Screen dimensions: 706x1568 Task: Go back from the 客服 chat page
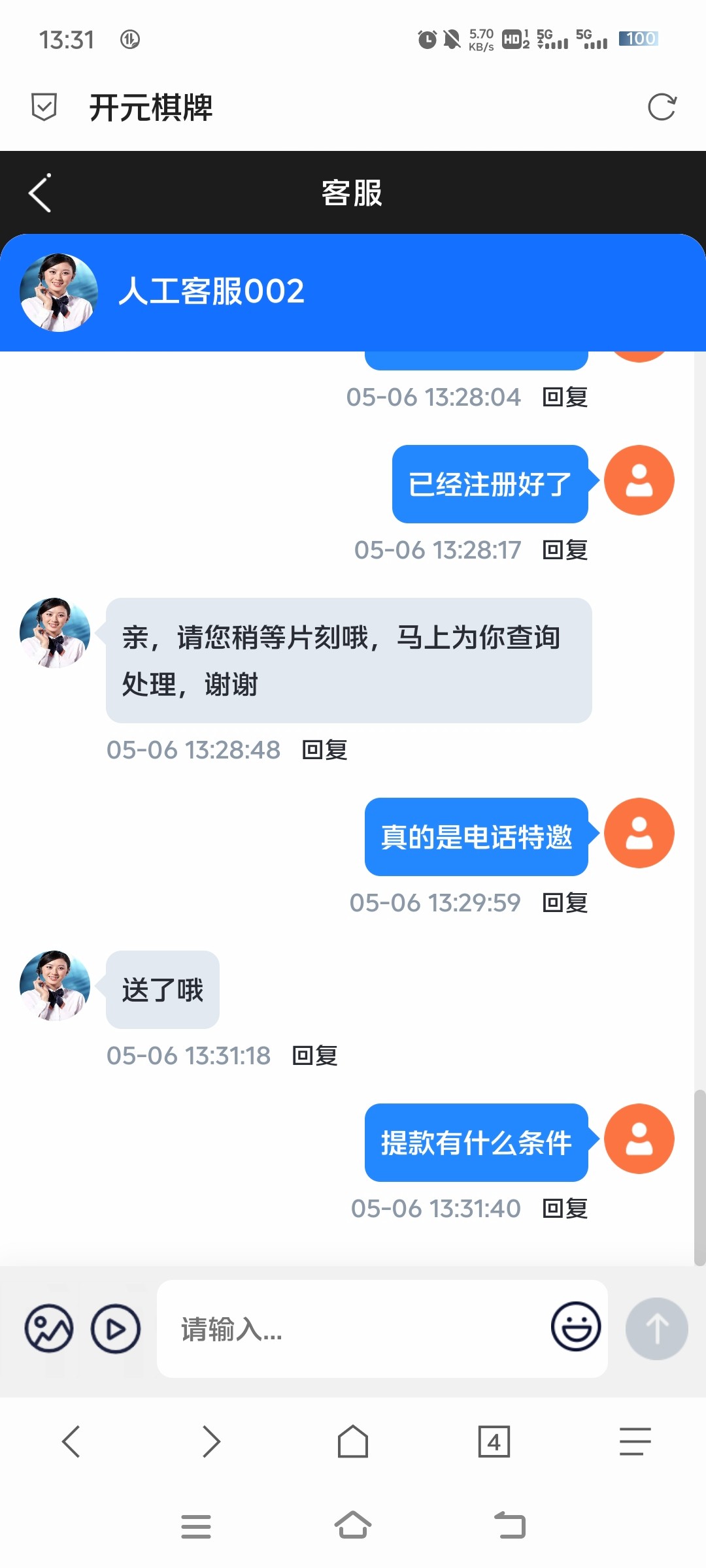click(41, 193)
